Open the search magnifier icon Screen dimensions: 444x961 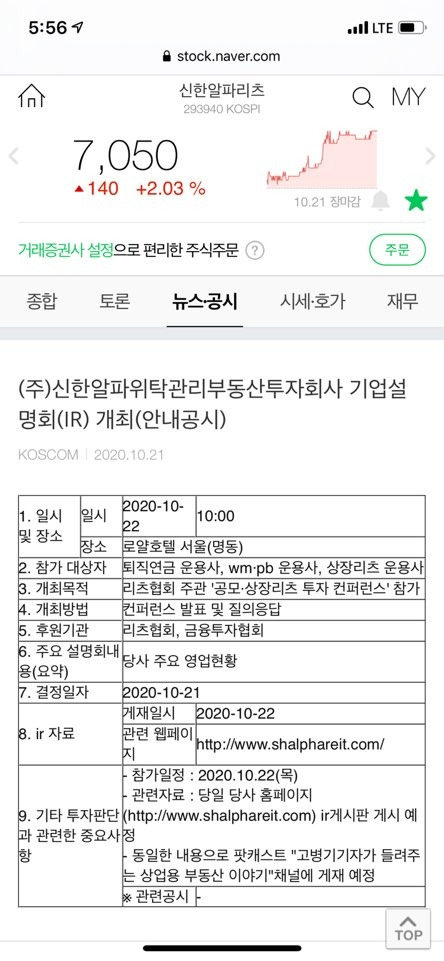pos(362,97)
